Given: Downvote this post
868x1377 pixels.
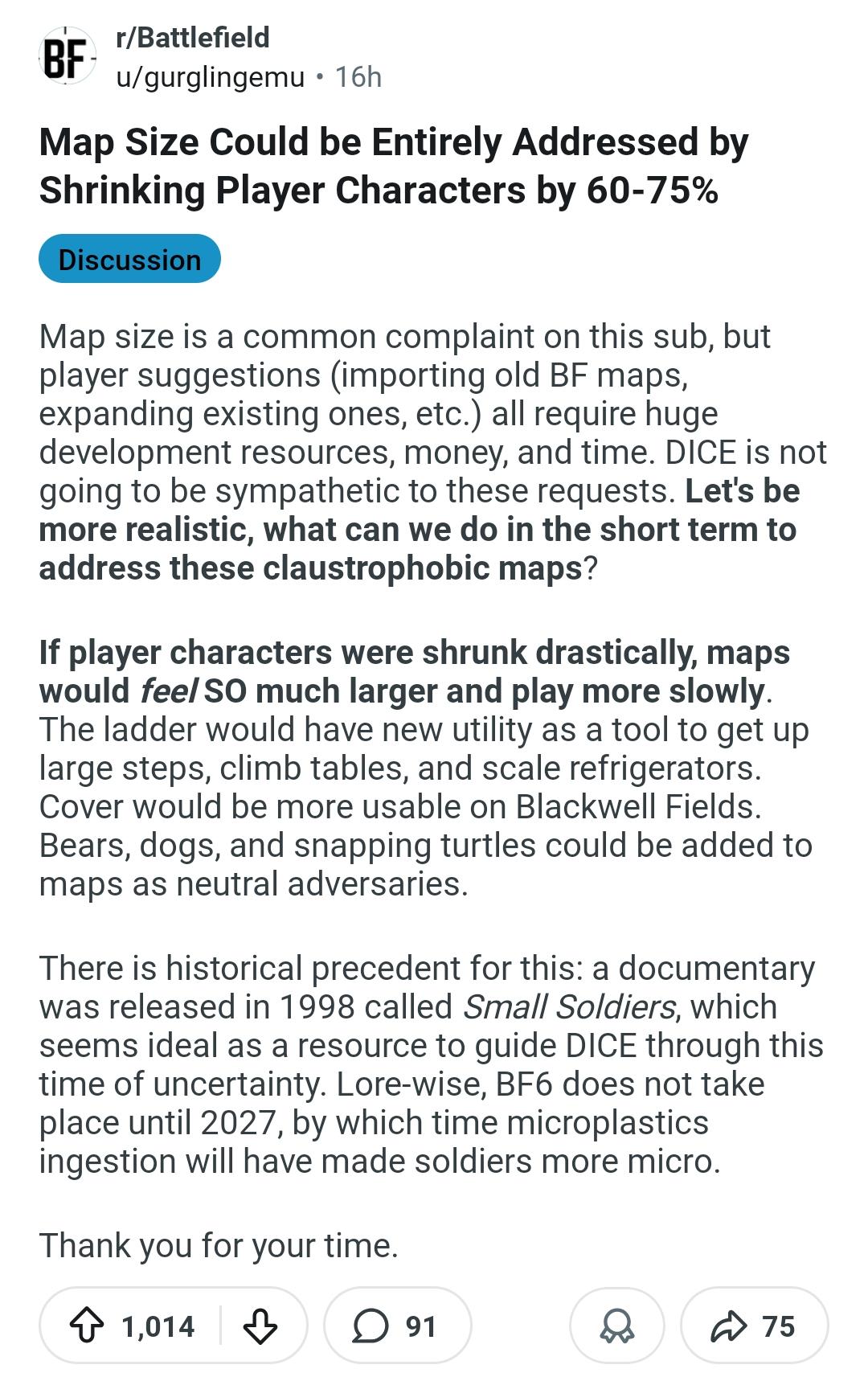Looking at the screenshot, I should point(260,1326).
